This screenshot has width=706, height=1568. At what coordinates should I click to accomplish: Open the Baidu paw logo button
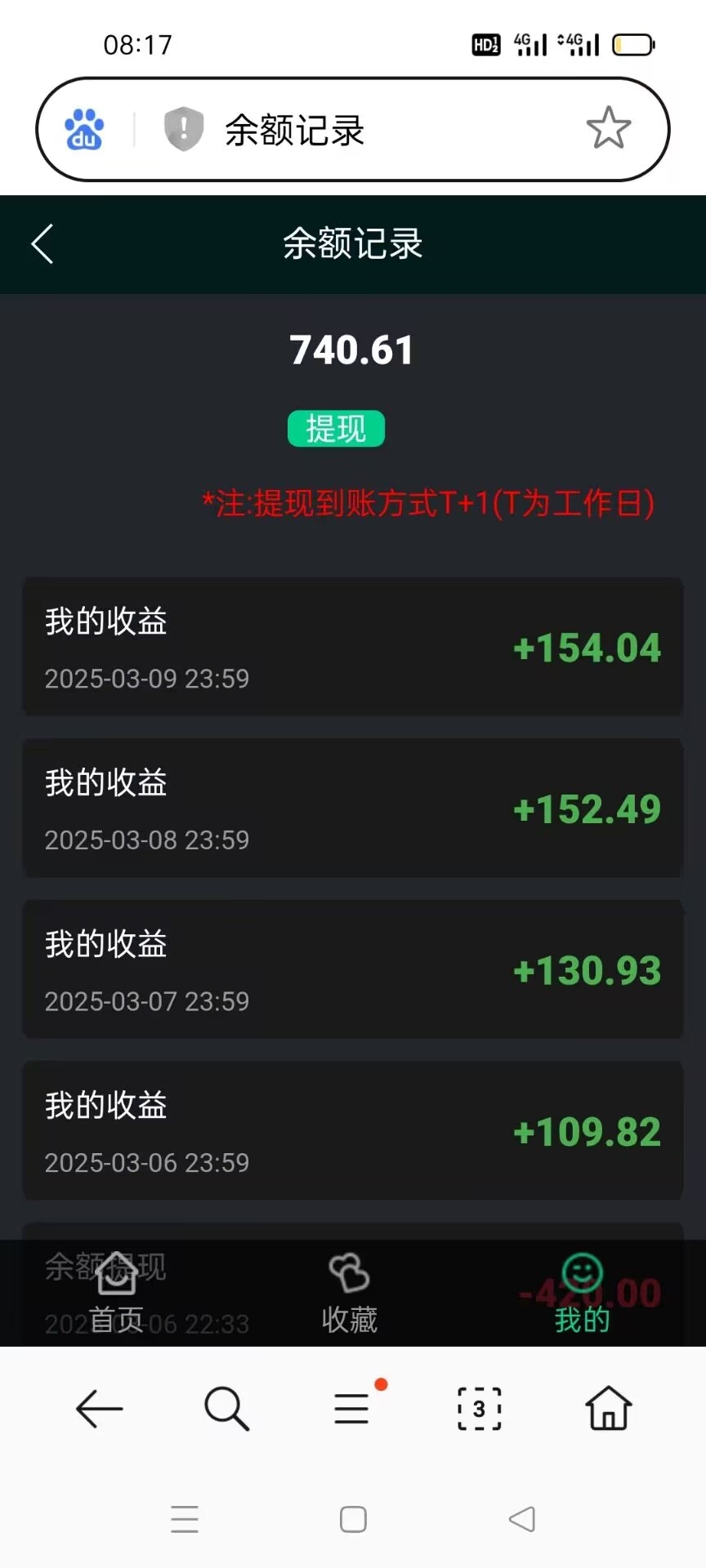click(84, 129)
